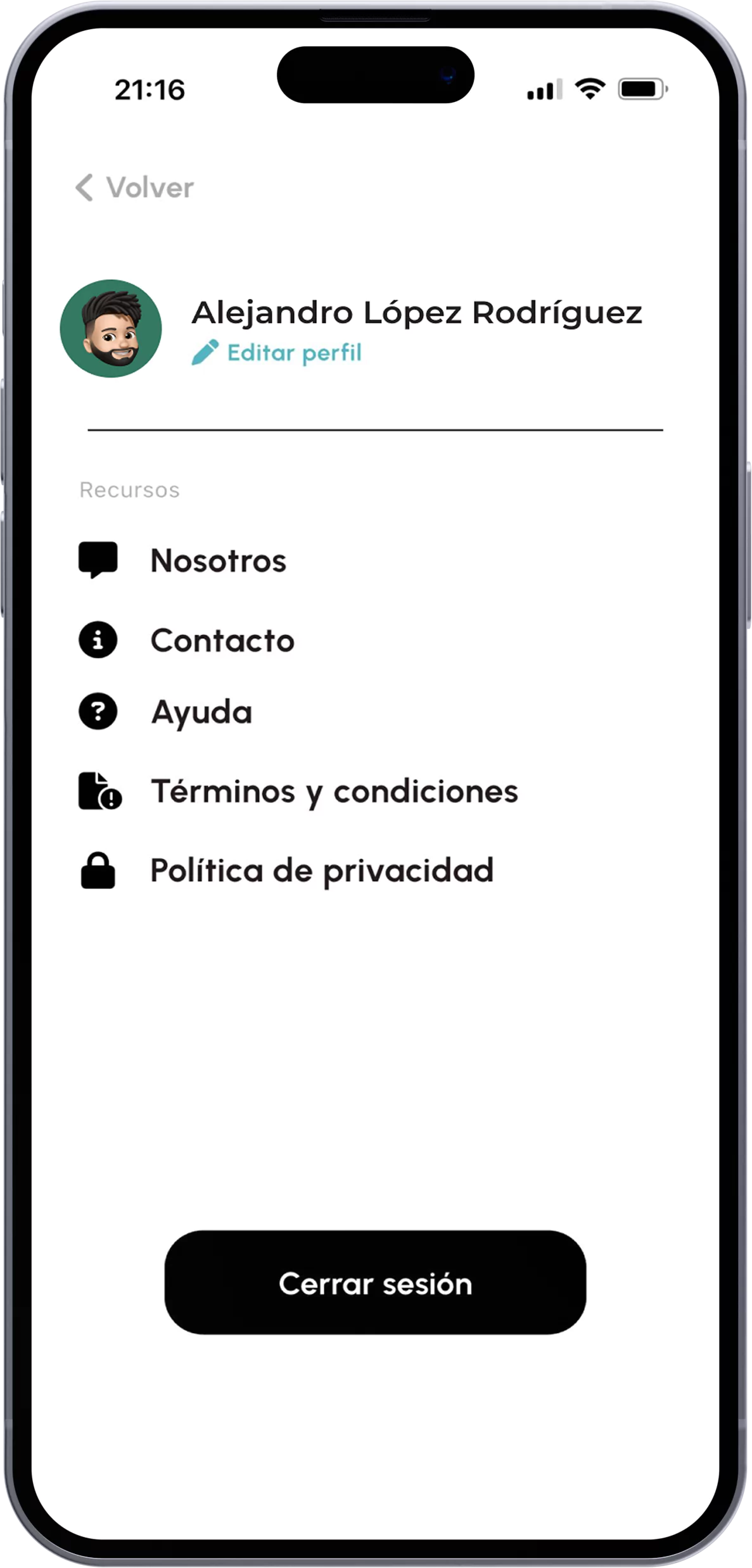The image size is (752, 1568).
Task: Log out with Cerrar sesión
Action: coord(375,1282)
